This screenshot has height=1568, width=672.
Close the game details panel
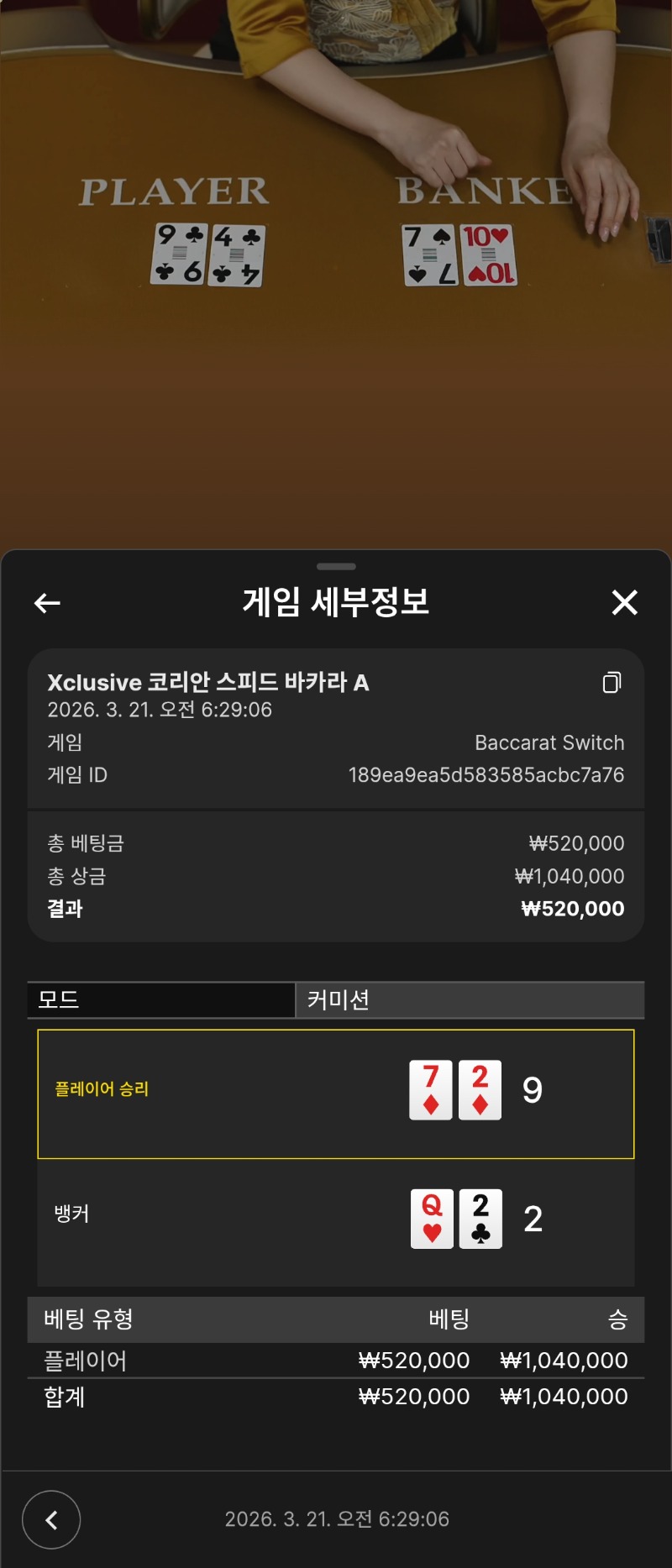point(624,602)
